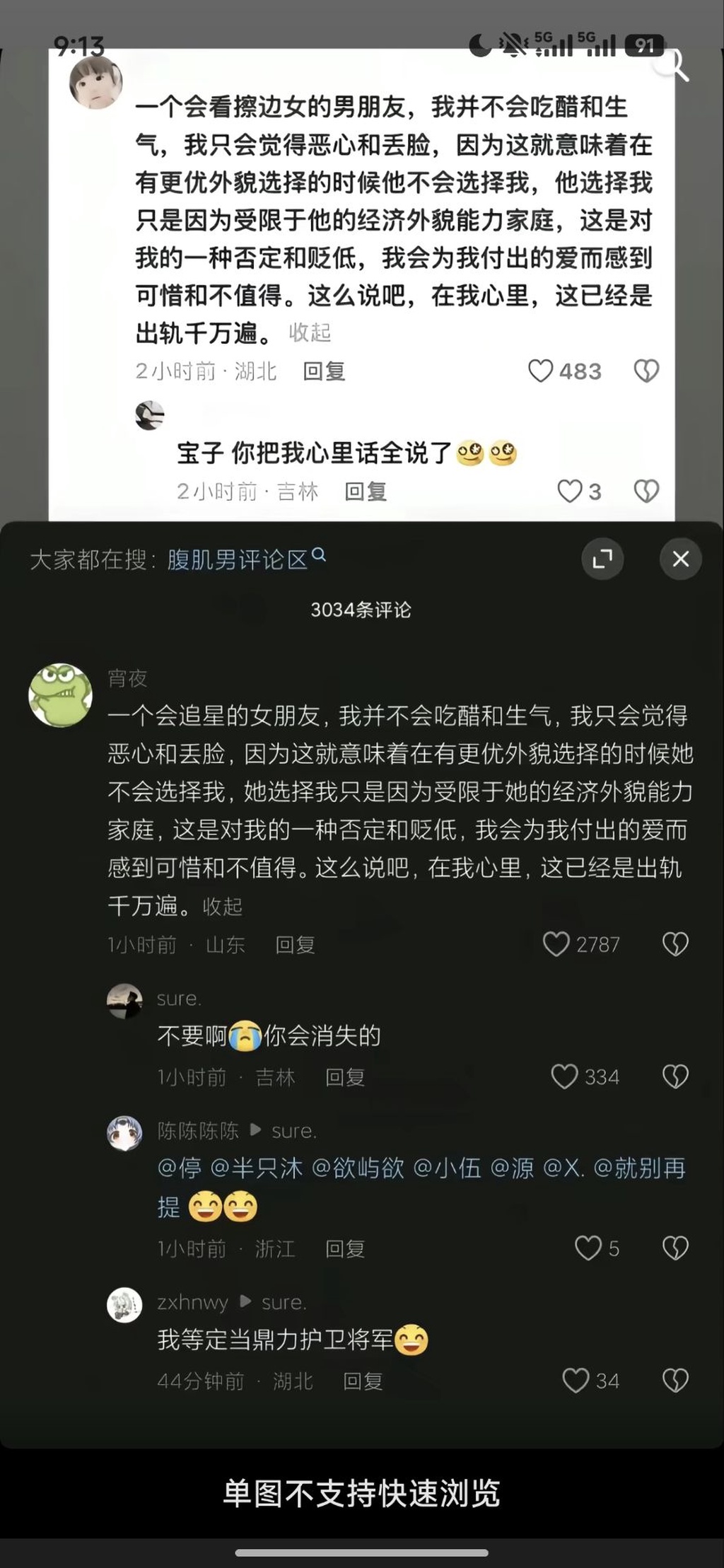Dislike 宵夜's comment
The image size is (724, 1568).
[675, 943]
